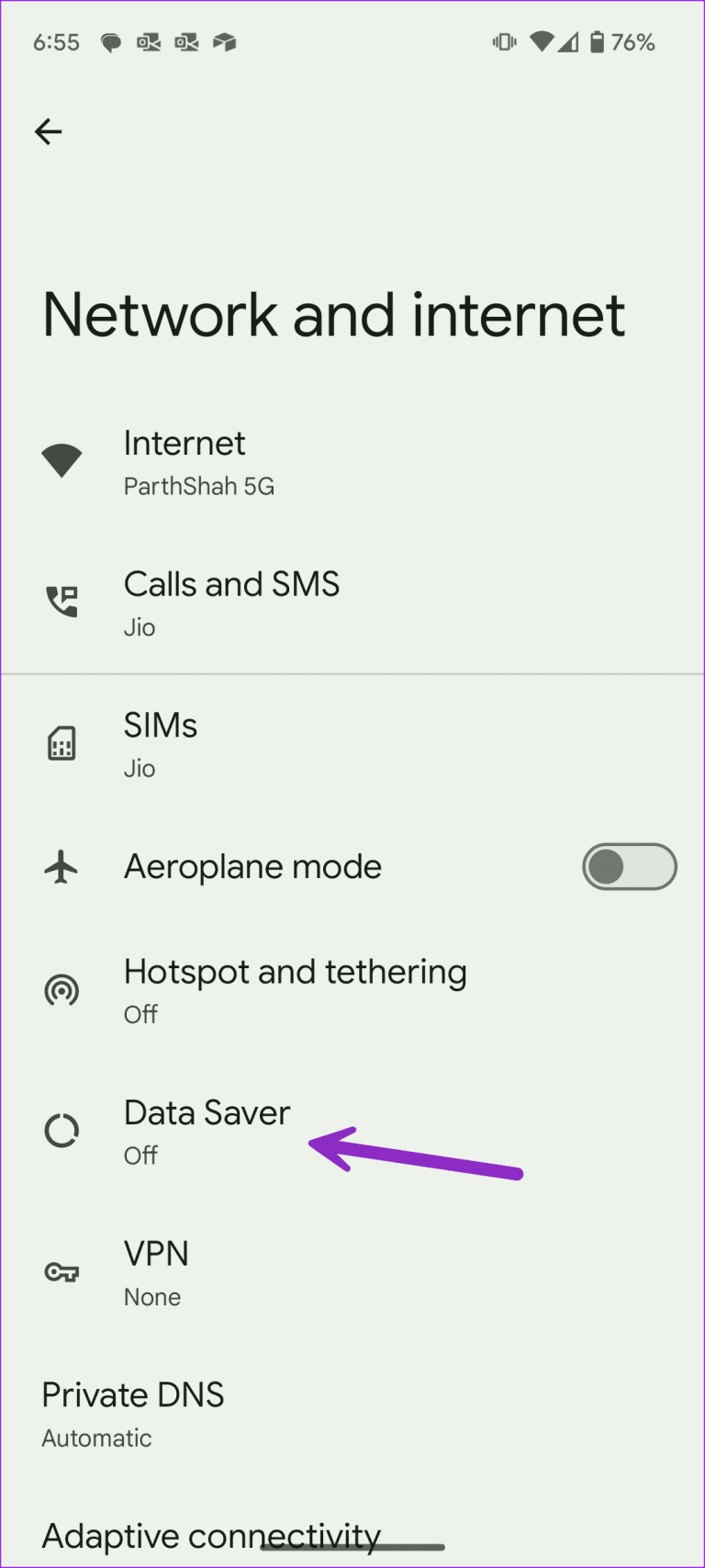Viewport: 705px width, 1568px height.
Task: Click the key icon beside VPN
Action: point(62,1272)
